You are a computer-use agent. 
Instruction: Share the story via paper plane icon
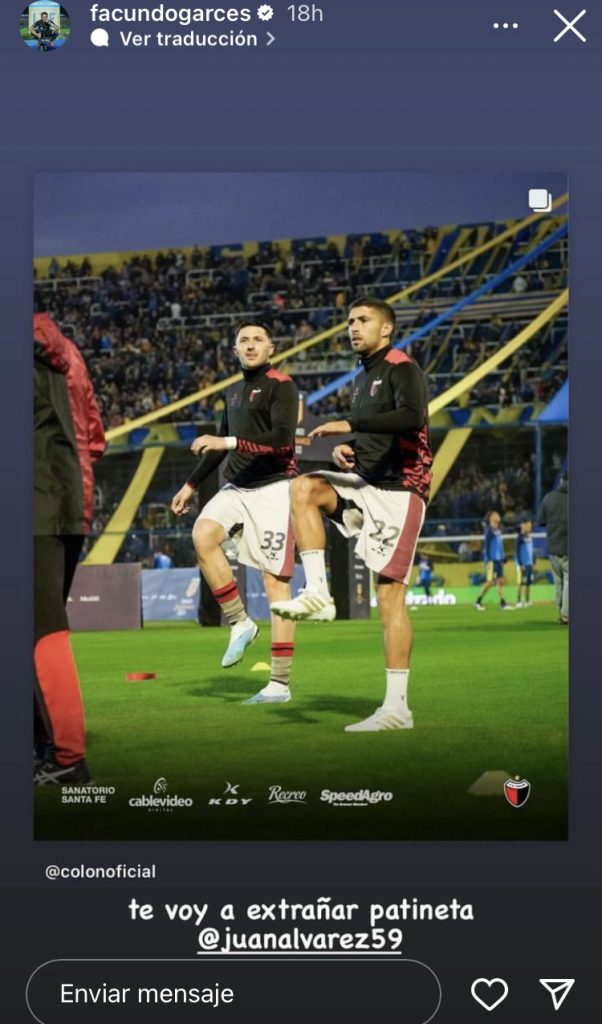click(556, 992)
